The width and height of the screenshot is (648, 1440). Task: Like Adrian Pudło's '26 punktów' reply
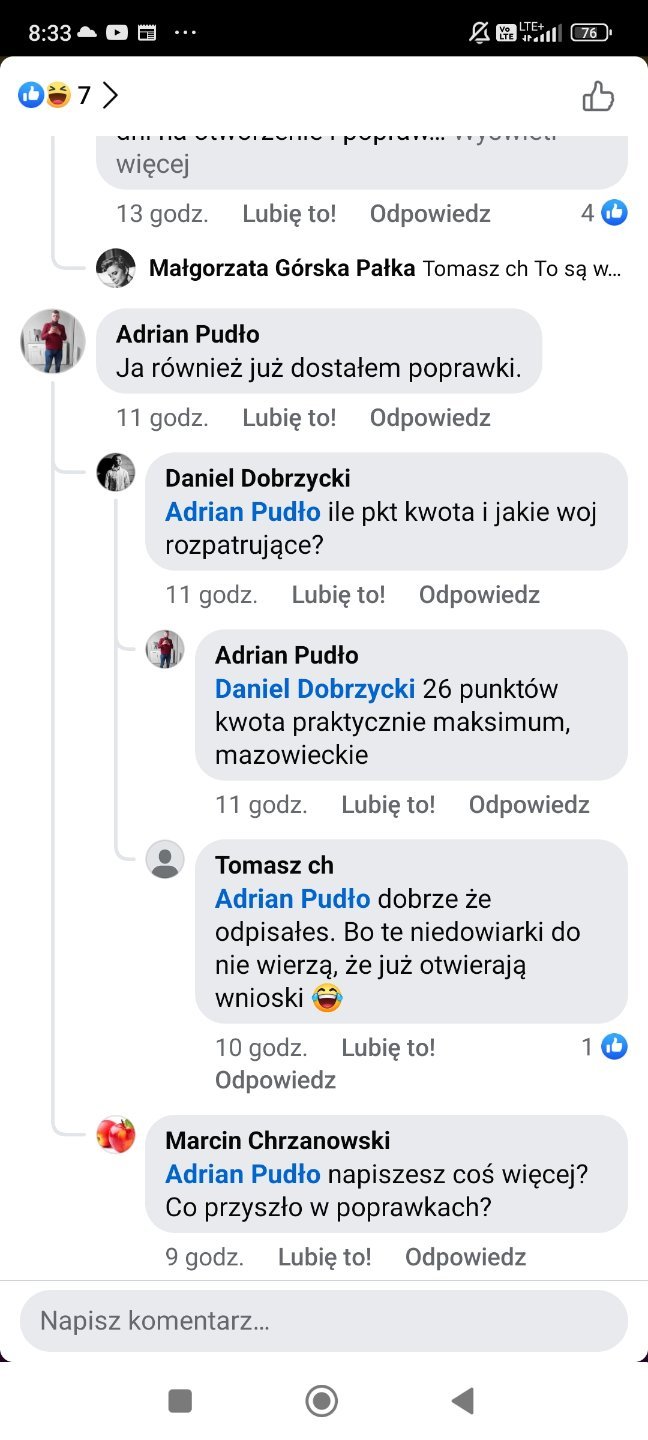388,805
